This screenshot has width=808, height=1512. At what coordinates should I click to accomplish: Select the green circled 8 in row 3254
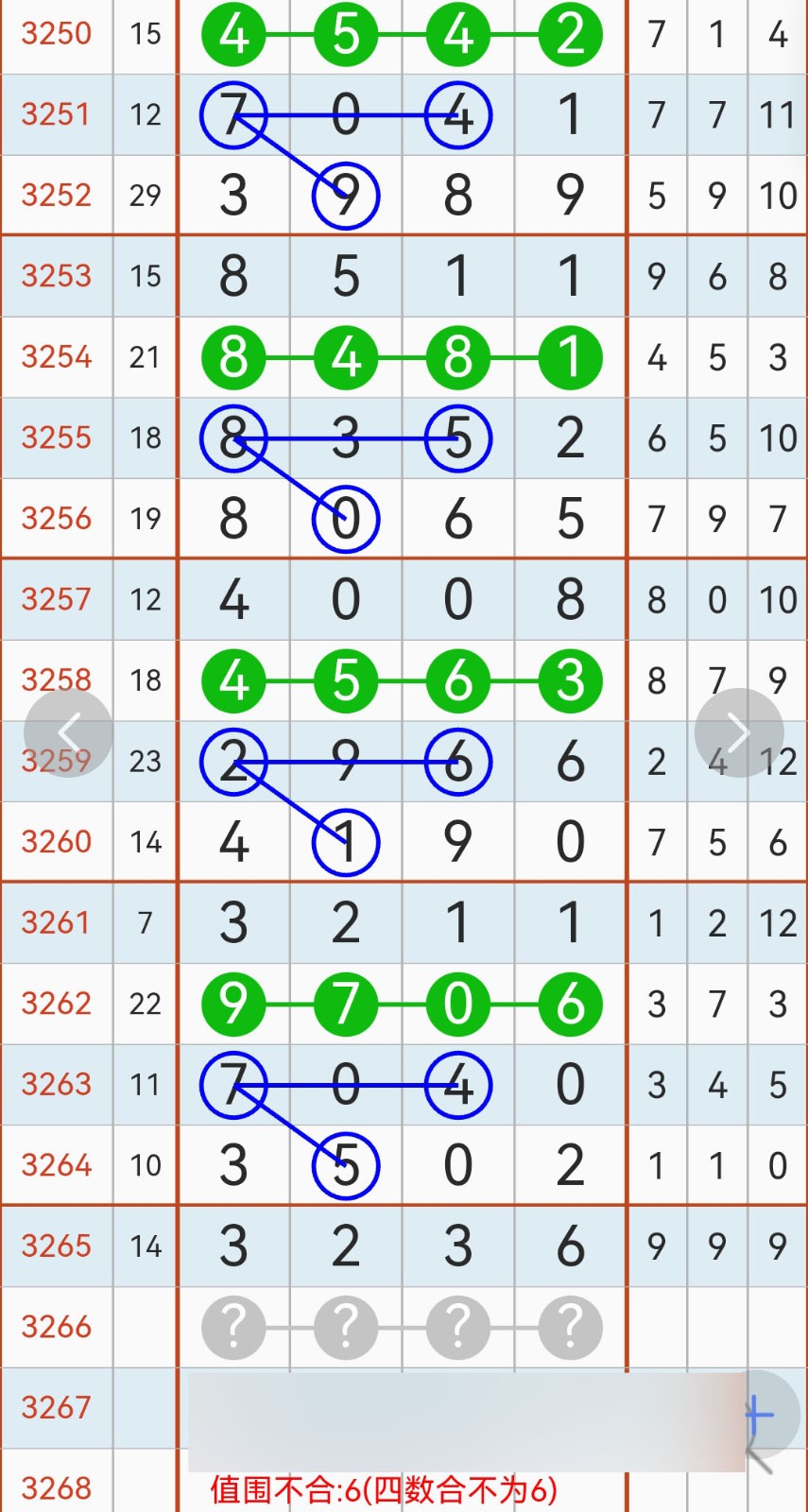click(x=233, y=357)
